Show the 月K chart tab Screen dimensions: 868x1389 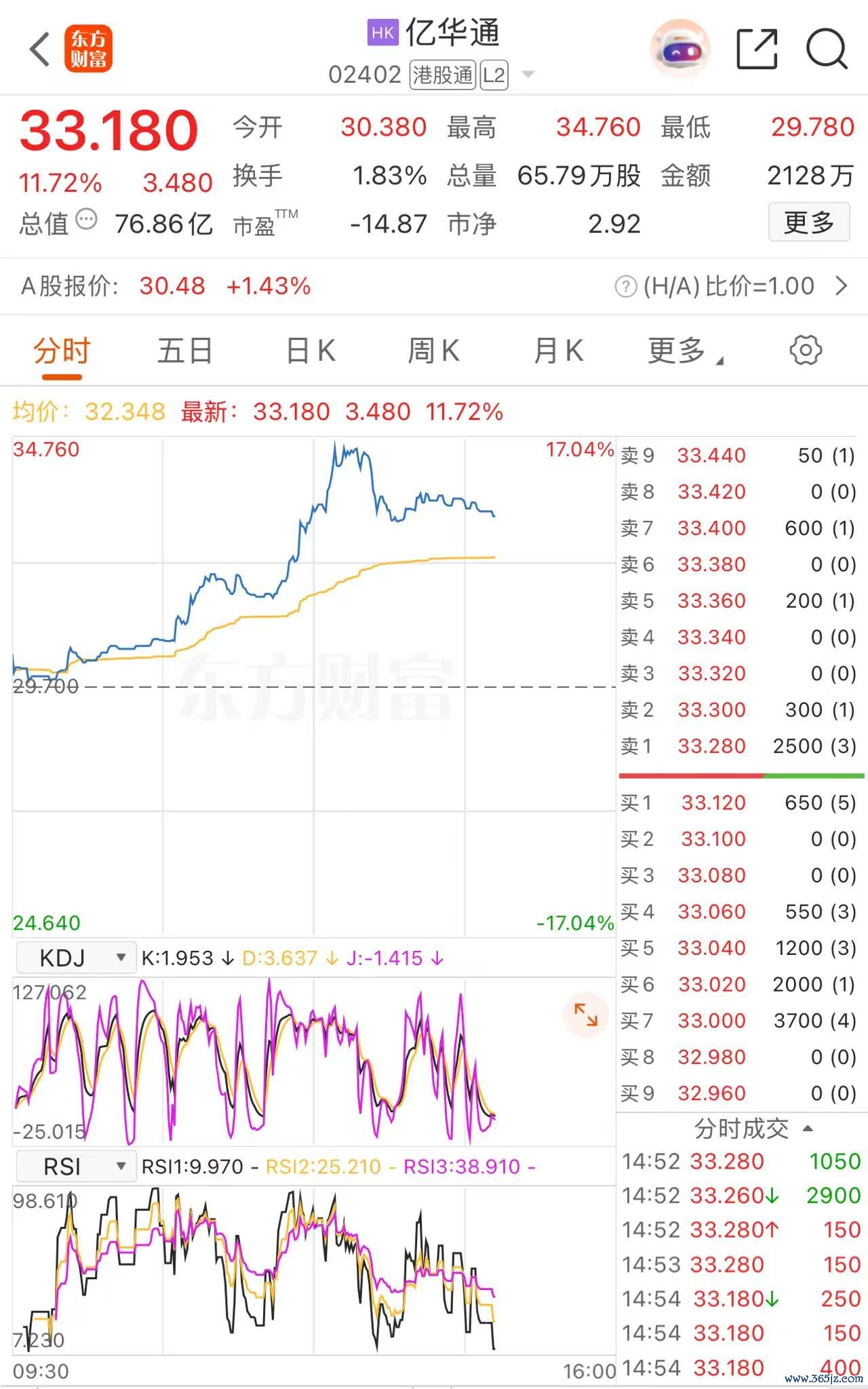coord(559,351)
